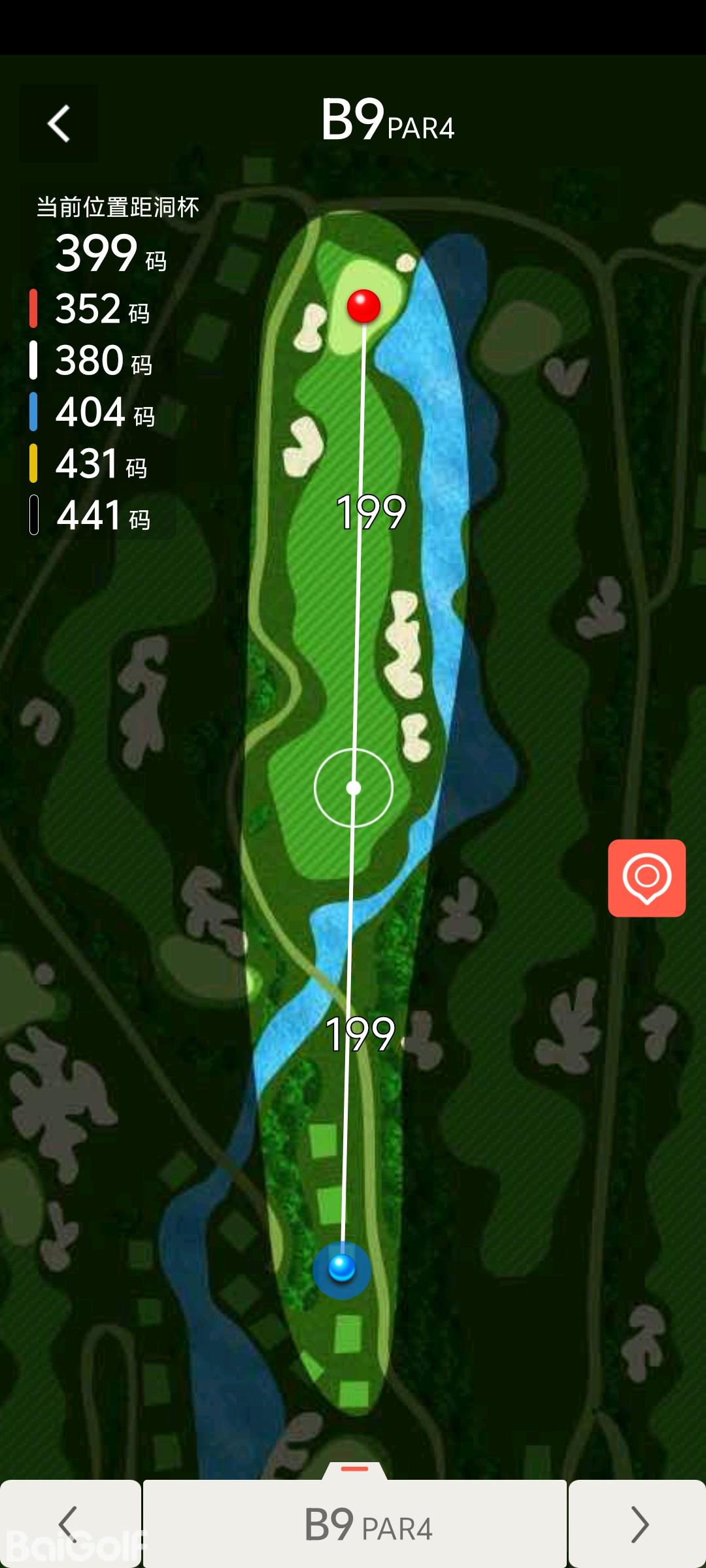
Task: Go to the next hole
Action: pos(637,1524)
